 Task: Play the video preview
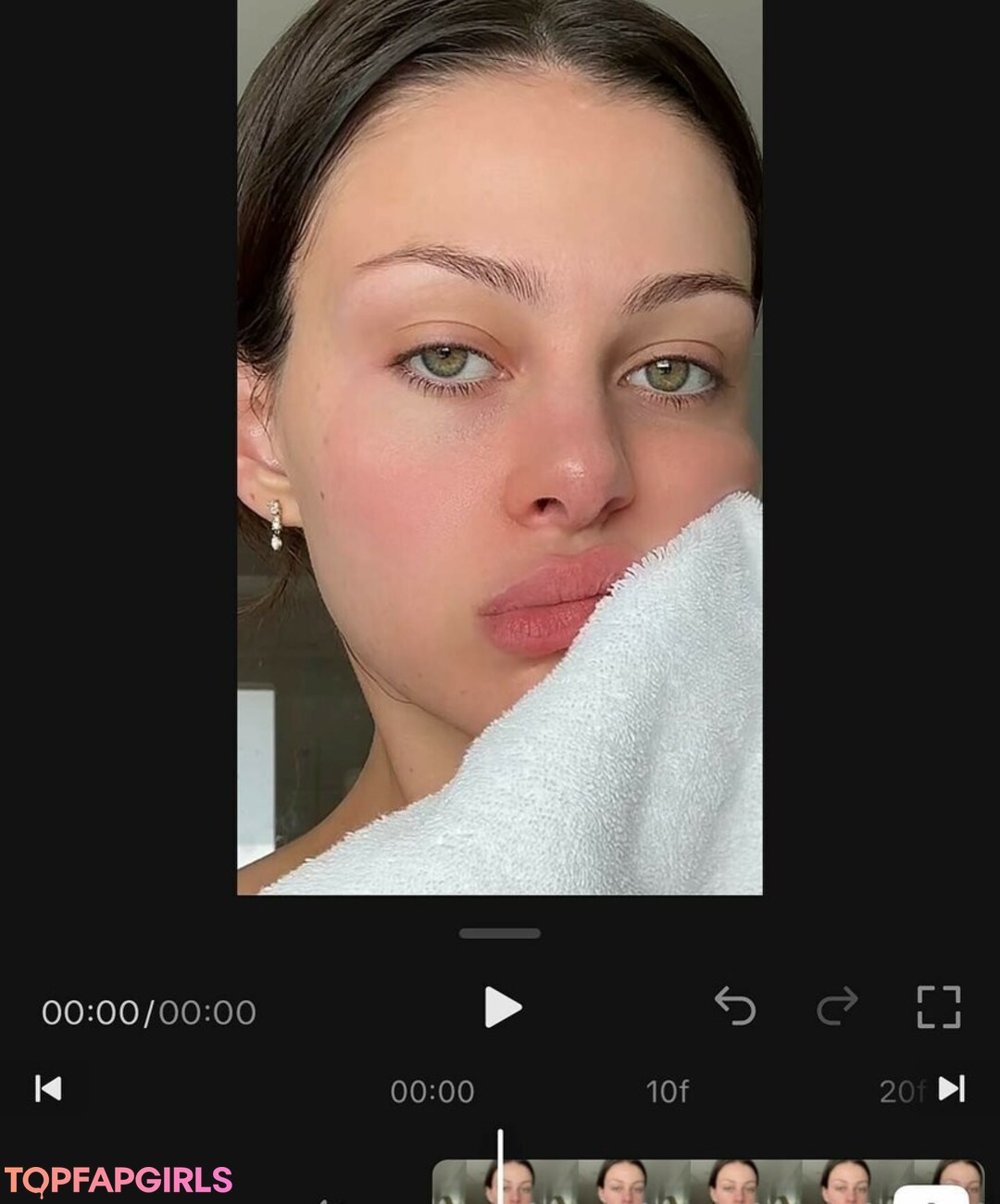pyautogui.click(x=503, y=1008)
